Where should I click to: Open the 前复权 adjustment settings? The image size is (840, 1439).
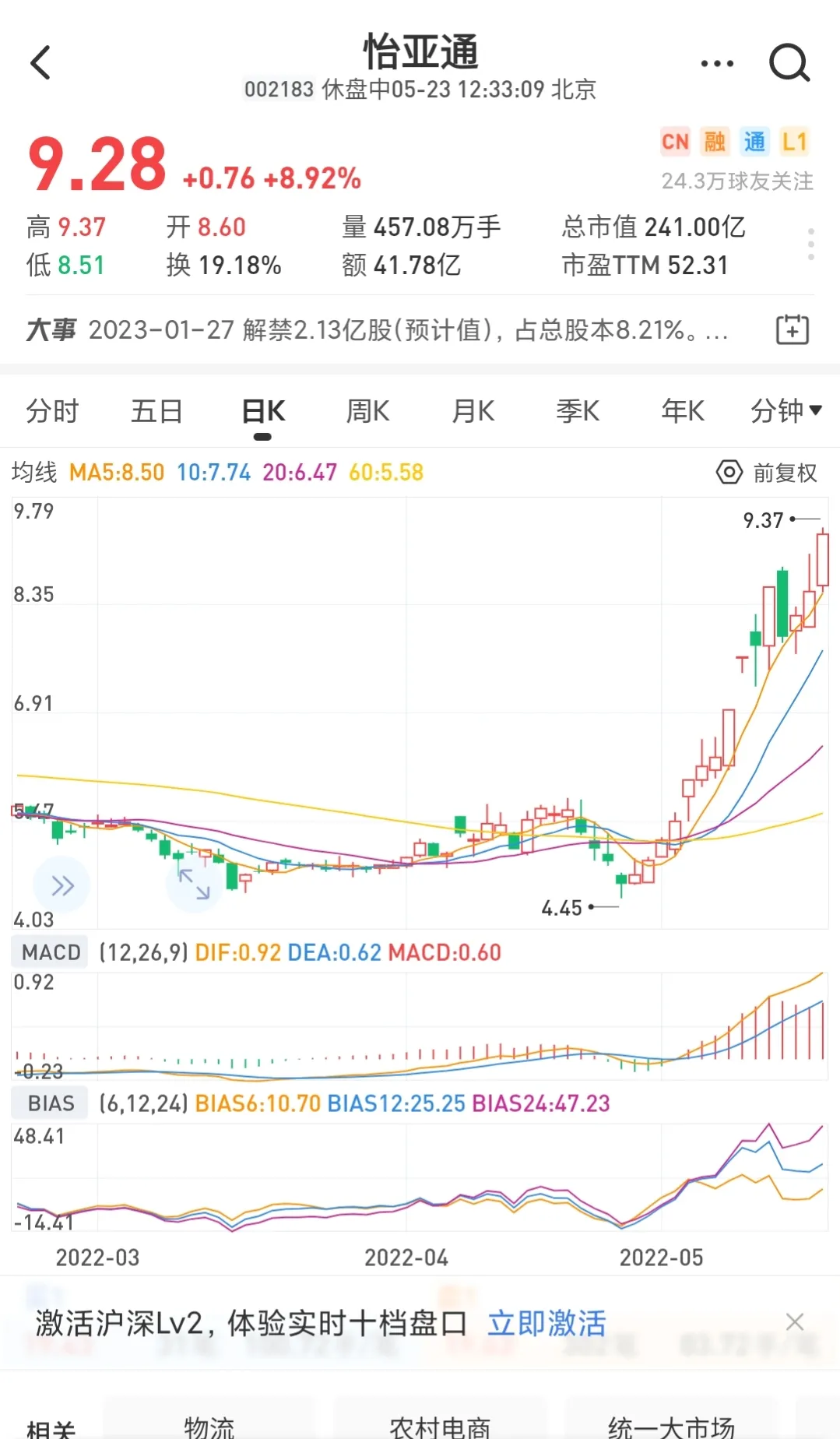(767, 473)
